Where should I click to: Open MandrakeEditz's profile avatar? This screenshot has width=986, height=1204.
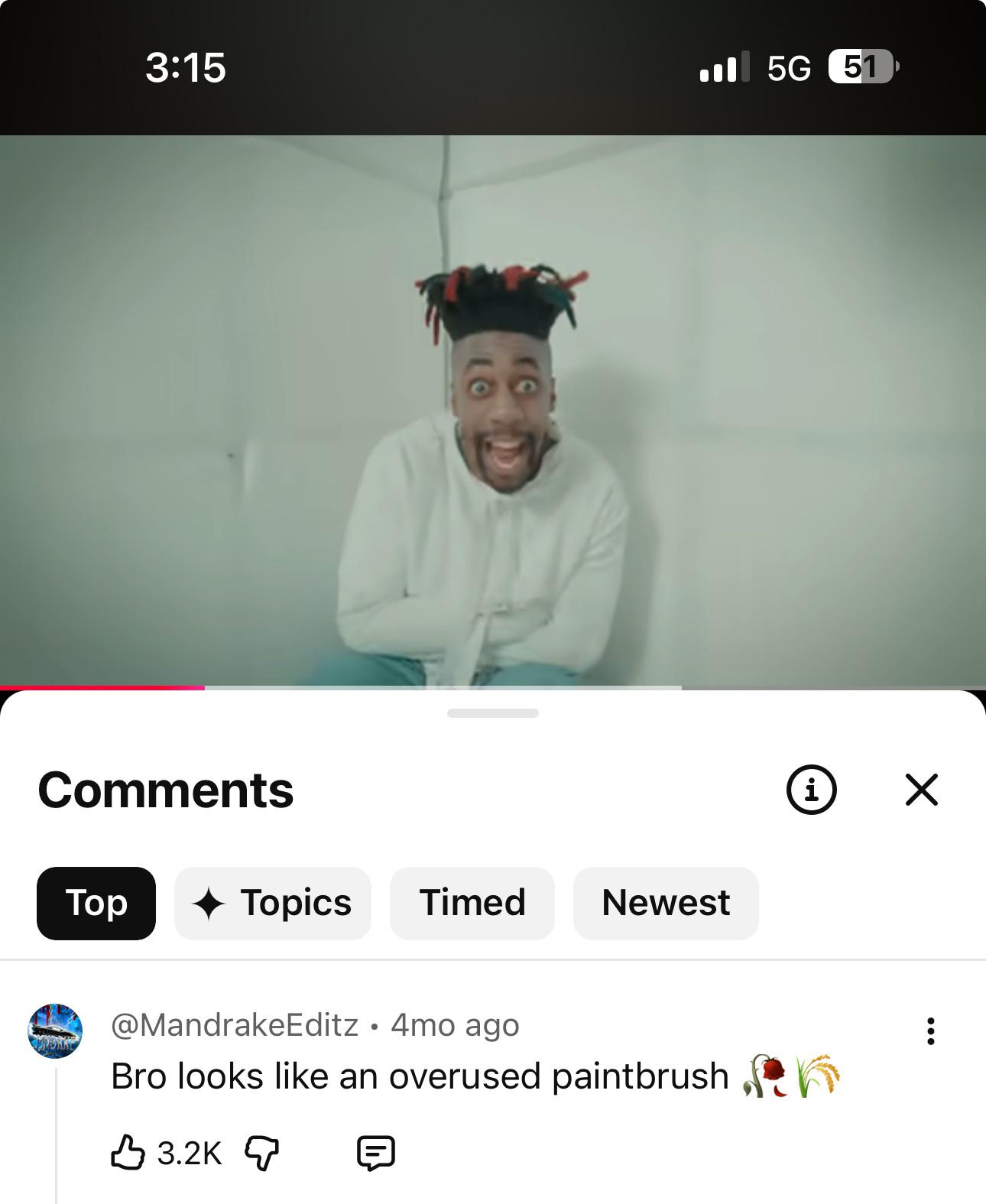pyautogui.click(x=55, y=1031)
